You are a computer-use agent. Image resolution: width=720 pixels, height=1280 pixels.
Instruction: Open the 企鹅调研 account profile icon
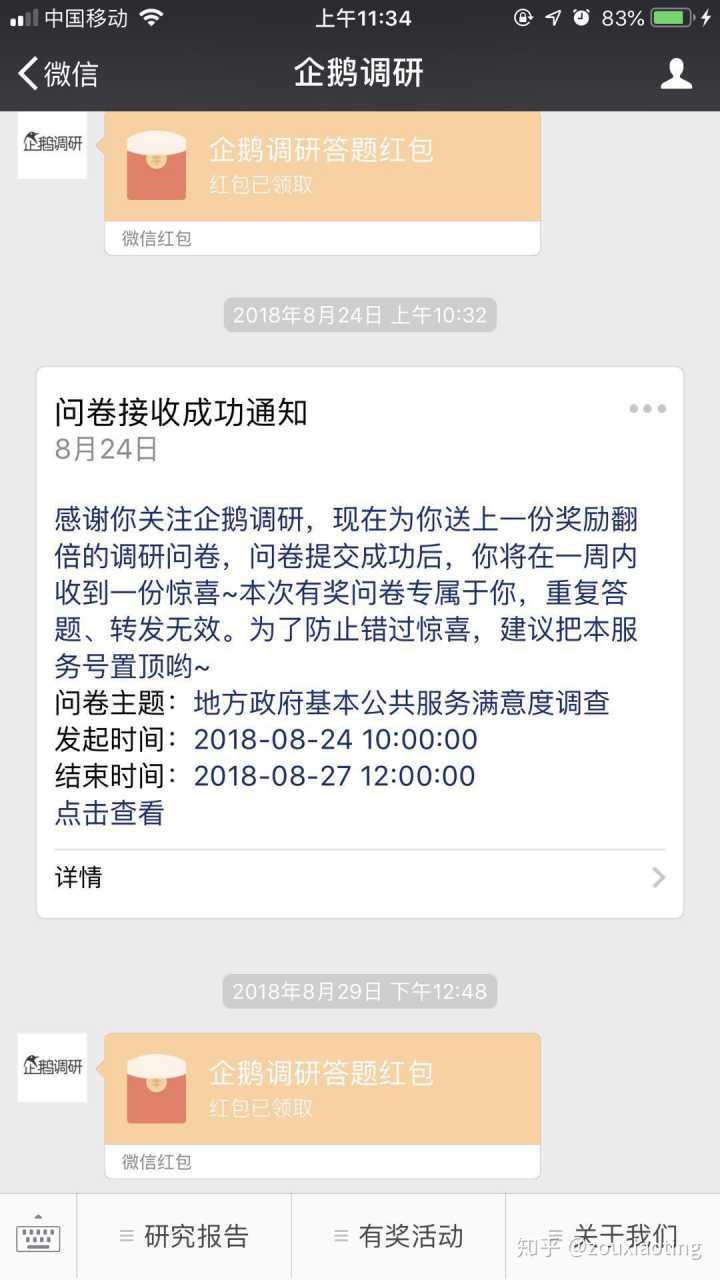click(x=677, y=73)
